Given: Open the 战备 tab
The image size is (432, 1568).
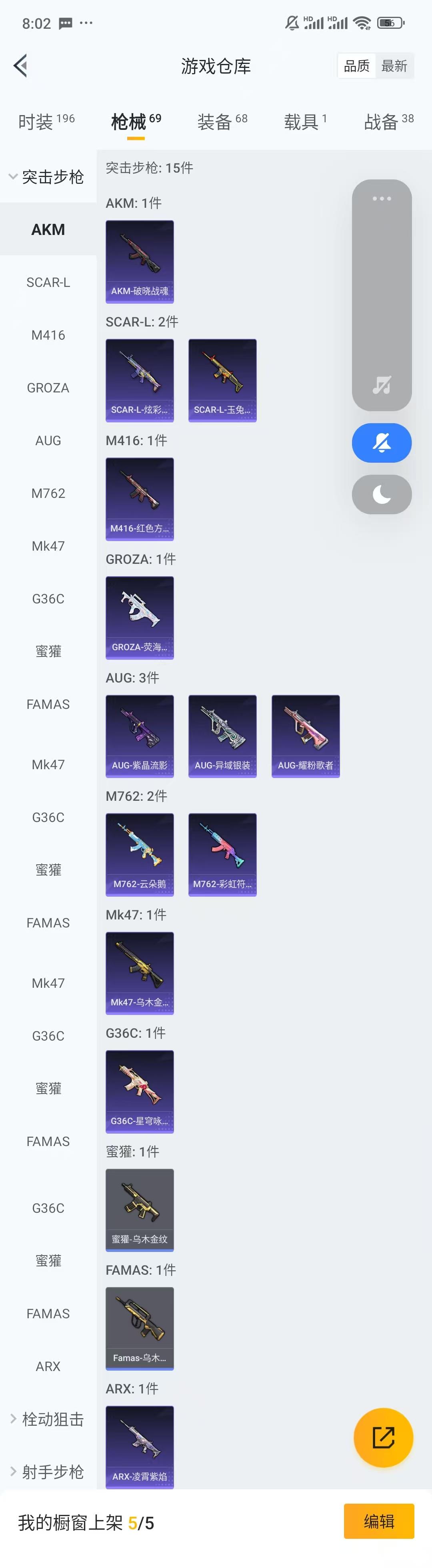Looking at the screenshot, I should pos(388,122).
